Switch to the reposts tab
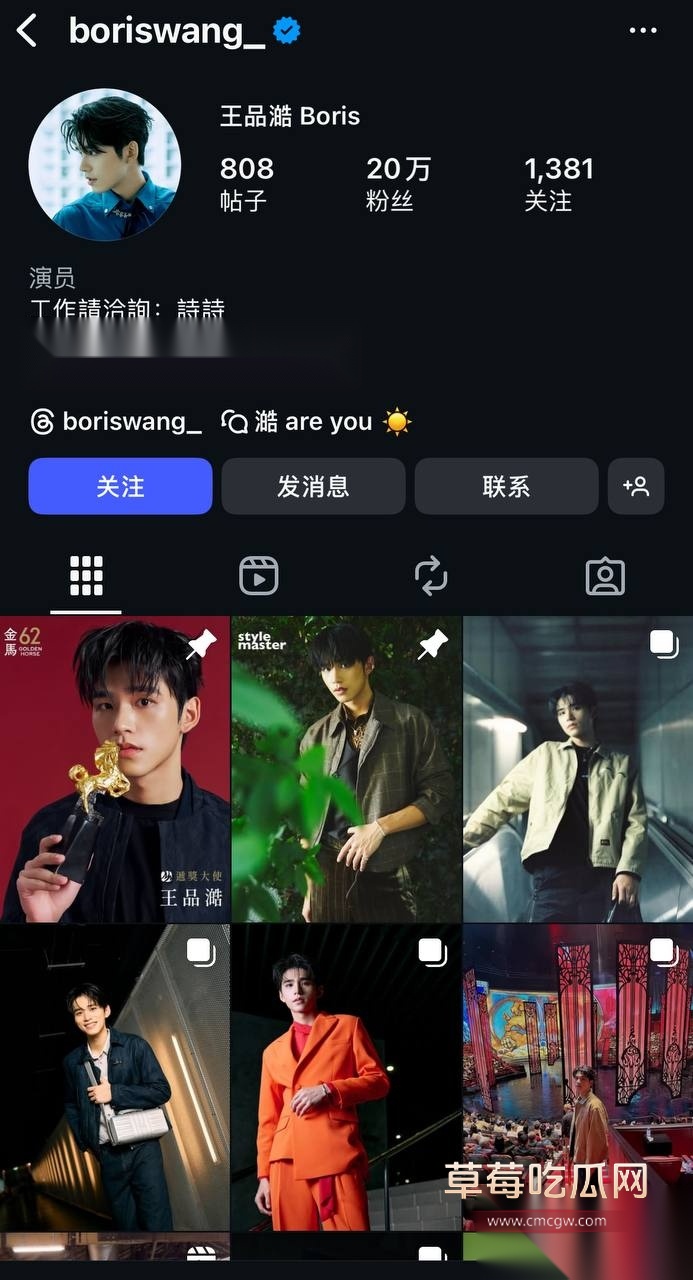Viewport: 693px width, 1280px height. pyautogui.click(x=431, y=576)
